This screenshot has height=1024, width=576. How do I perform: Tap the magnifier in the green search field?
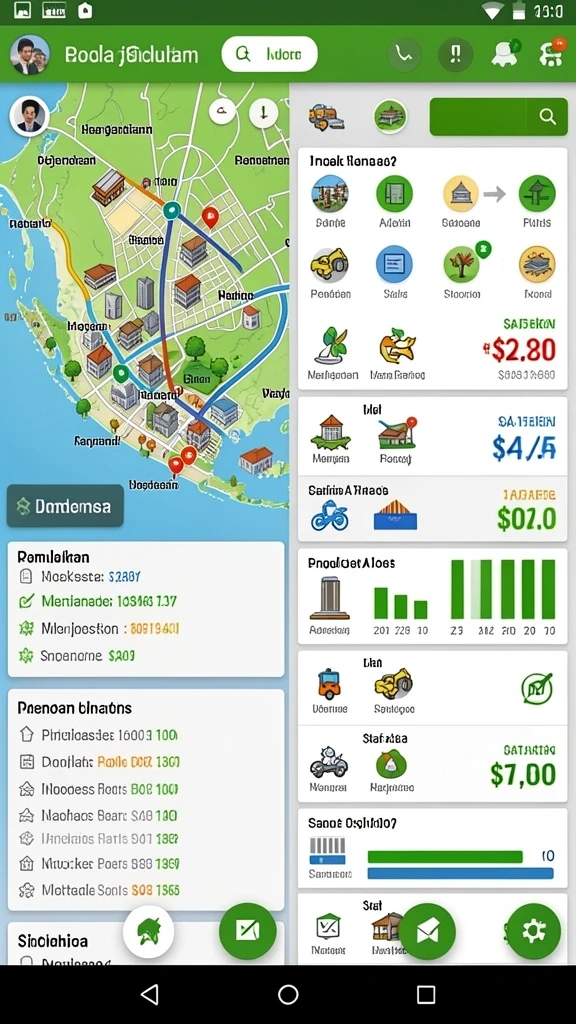(547, 117)
